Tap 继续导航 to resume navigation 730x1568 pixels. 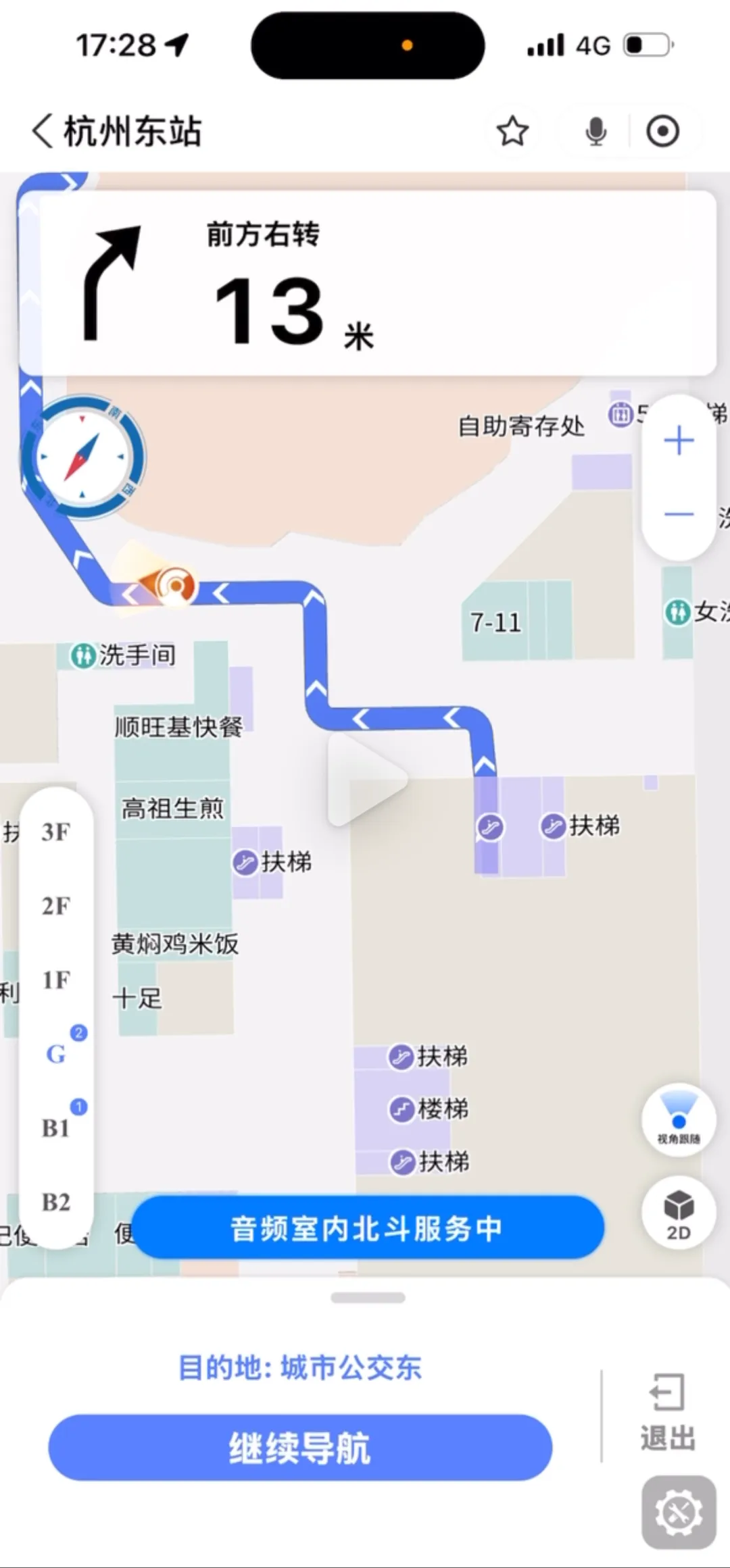[x=300, y=1448]
